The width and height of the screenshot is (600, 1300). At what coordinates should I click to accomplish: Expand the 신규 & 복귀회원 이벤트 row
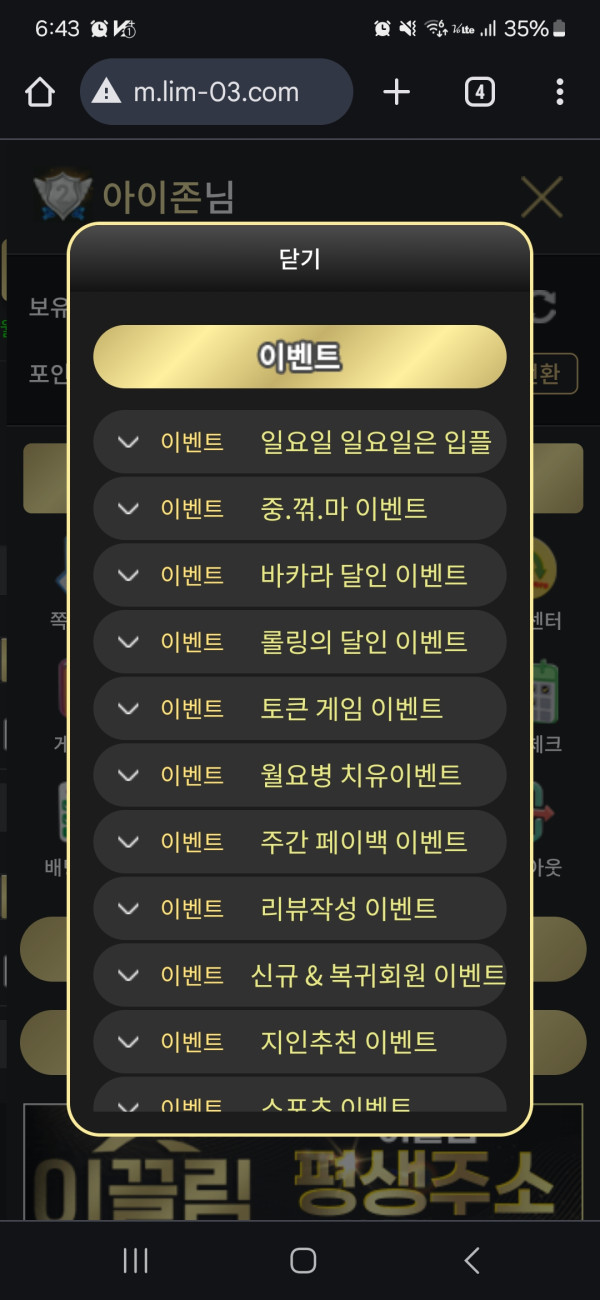click(x=299, y=975)
